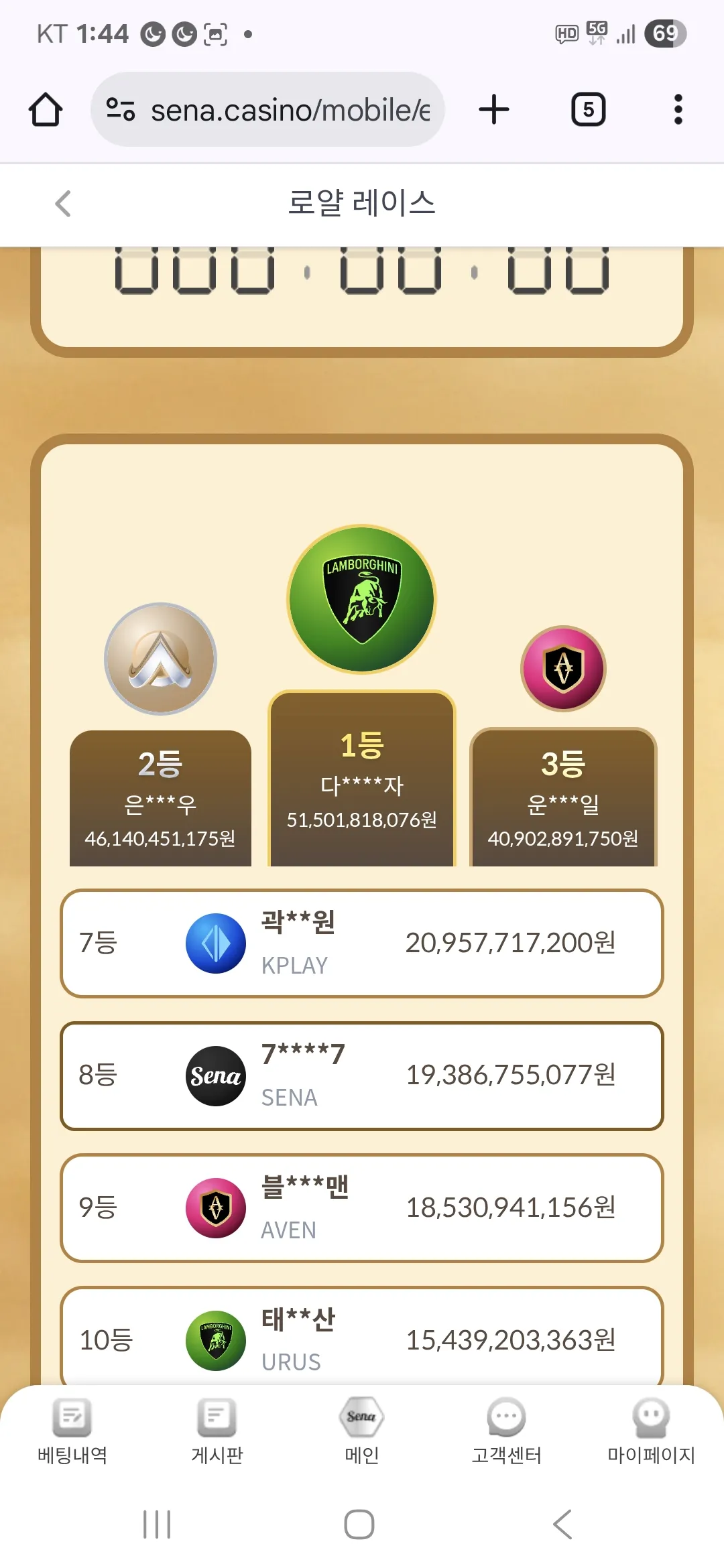Open the browser overflow menu
This screenshot has width=724, height=1568.
coord(678,110)
